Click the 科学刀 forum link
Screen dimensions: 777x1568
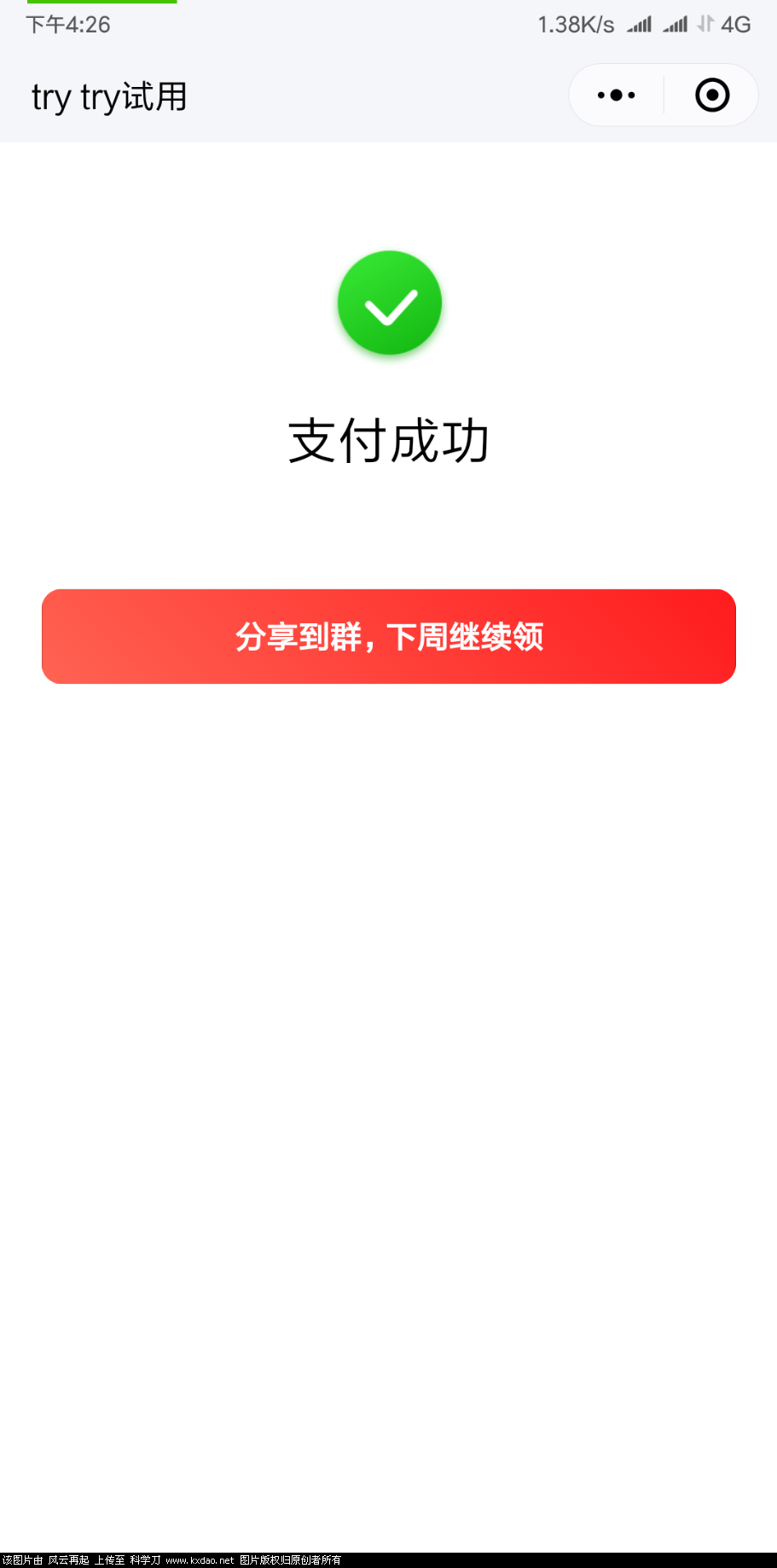(147, 1555)
